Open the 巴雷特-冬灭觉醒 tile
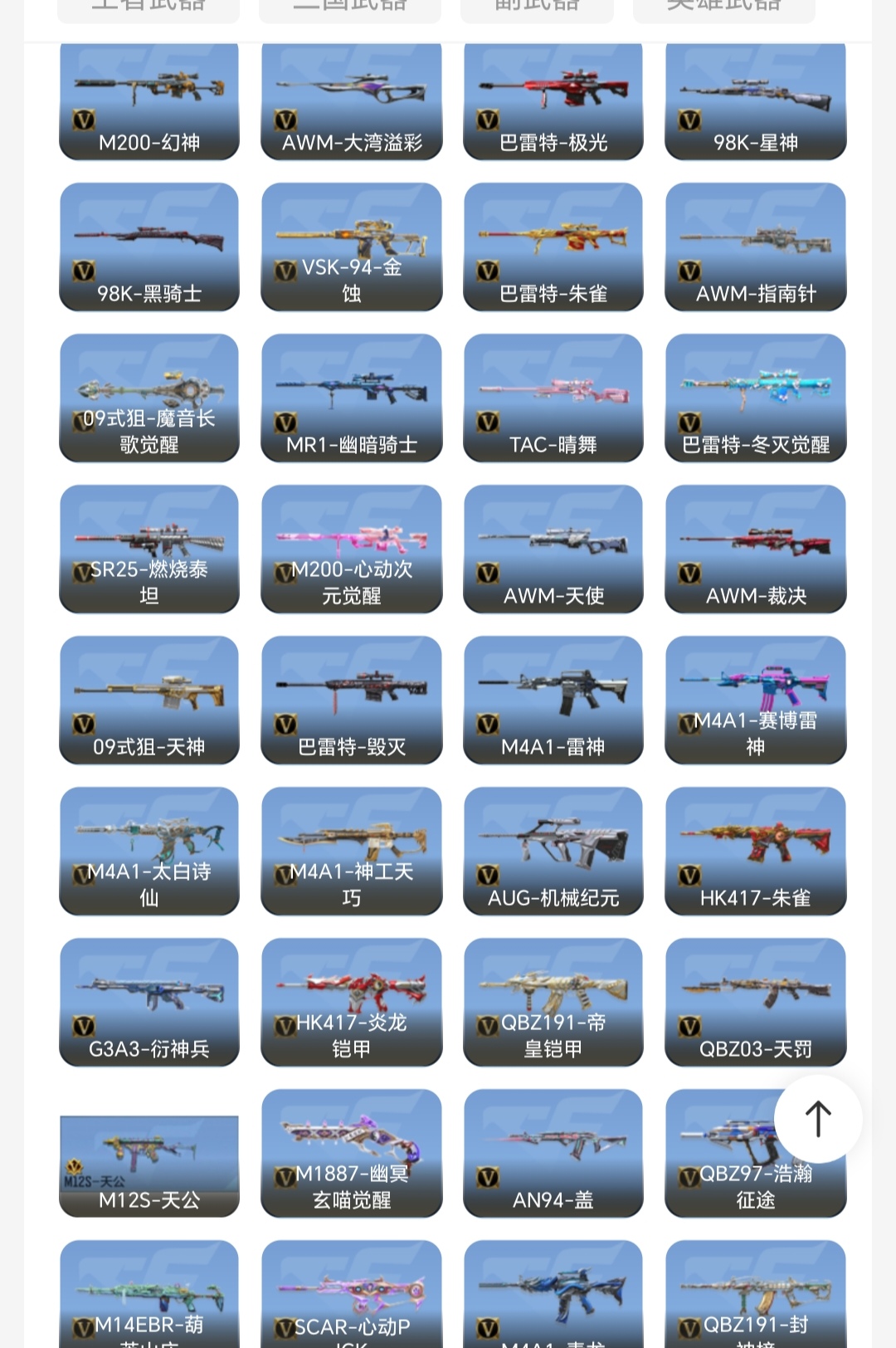896x1348 pixels. 755,398
